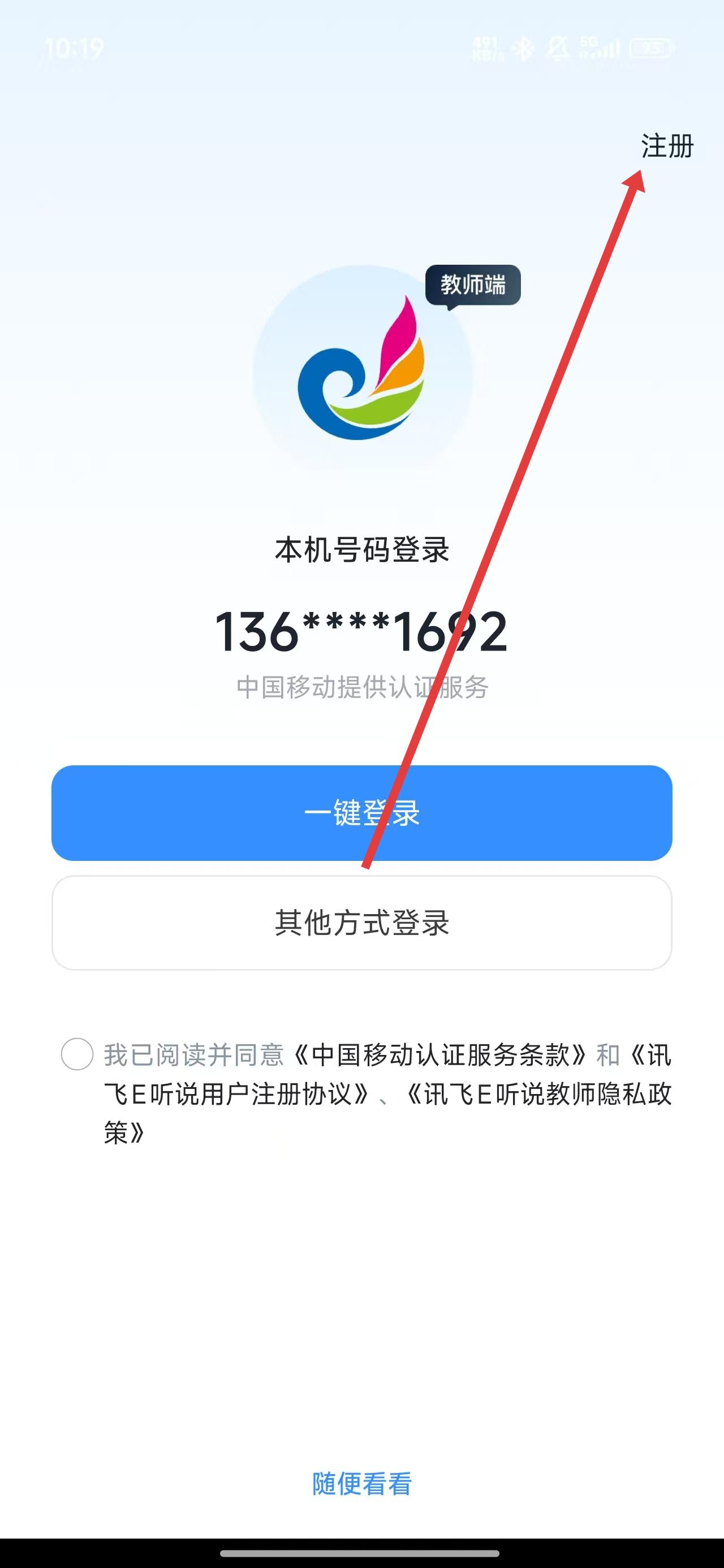Tap 随便看看 to browse as guest

coord(361,1484)
